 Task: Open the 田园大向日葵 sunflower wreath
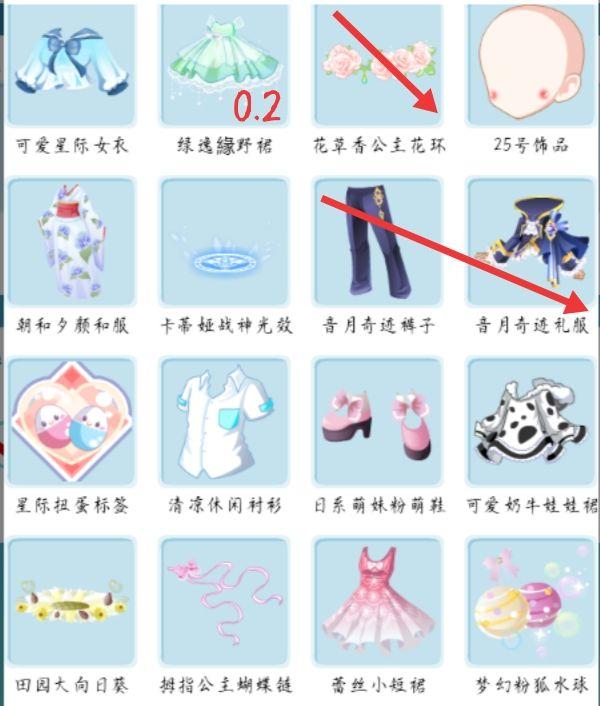[x=72, y=603]
